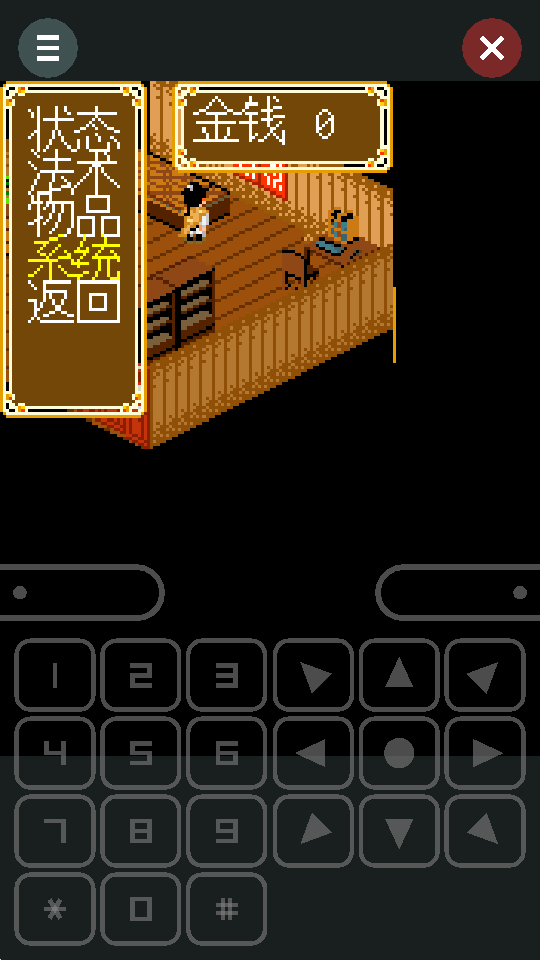Close the emulator with the red X

(x=492, y=48)
